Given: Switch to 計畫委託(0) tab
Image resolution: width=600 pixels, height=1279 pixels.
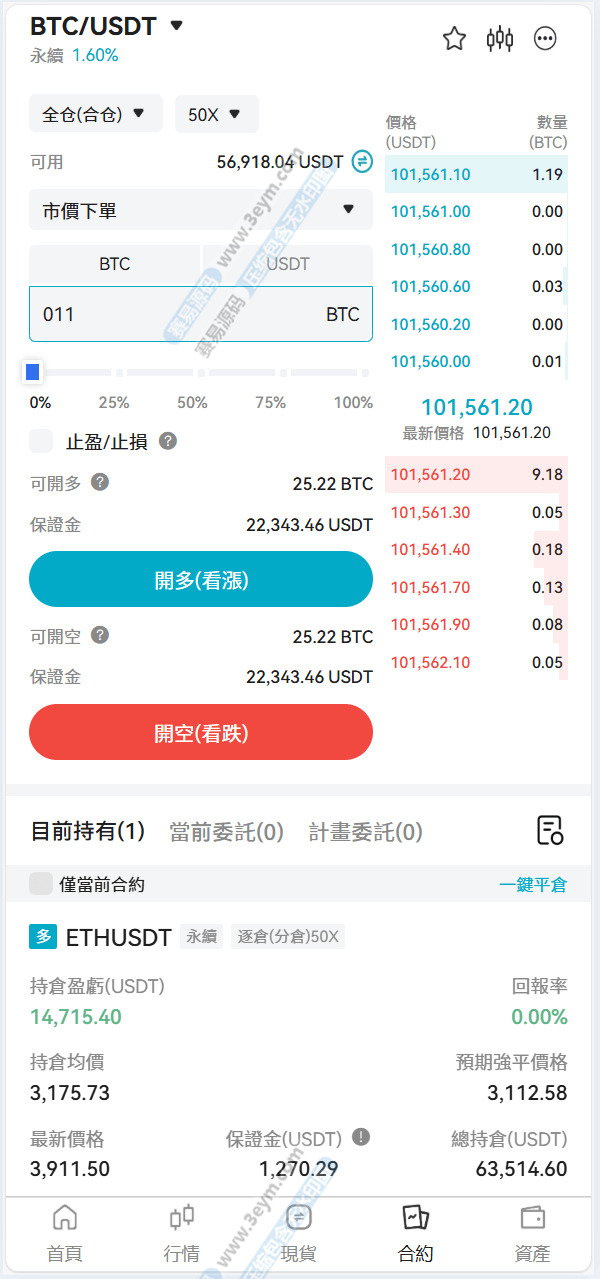Looking at the screenshot, I should point(365,831).
